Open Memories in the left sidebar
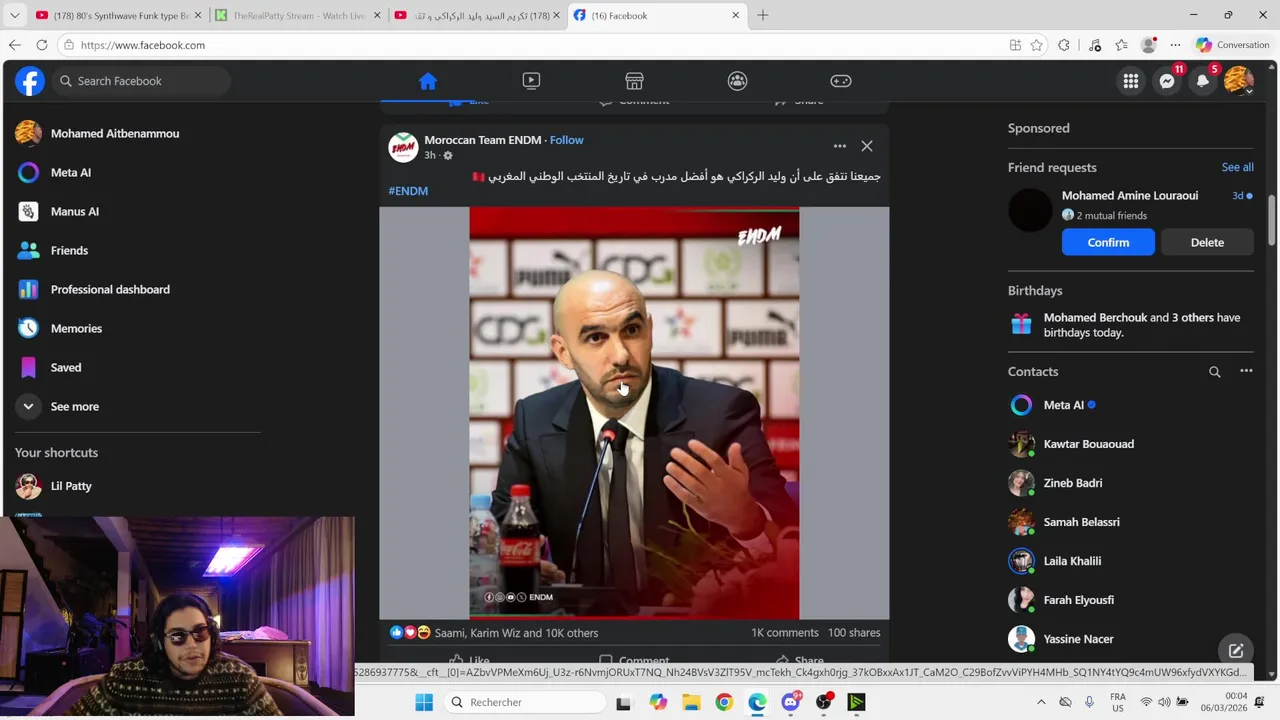Viewport: 1280px width, 720px height. [x=76, y=328]
